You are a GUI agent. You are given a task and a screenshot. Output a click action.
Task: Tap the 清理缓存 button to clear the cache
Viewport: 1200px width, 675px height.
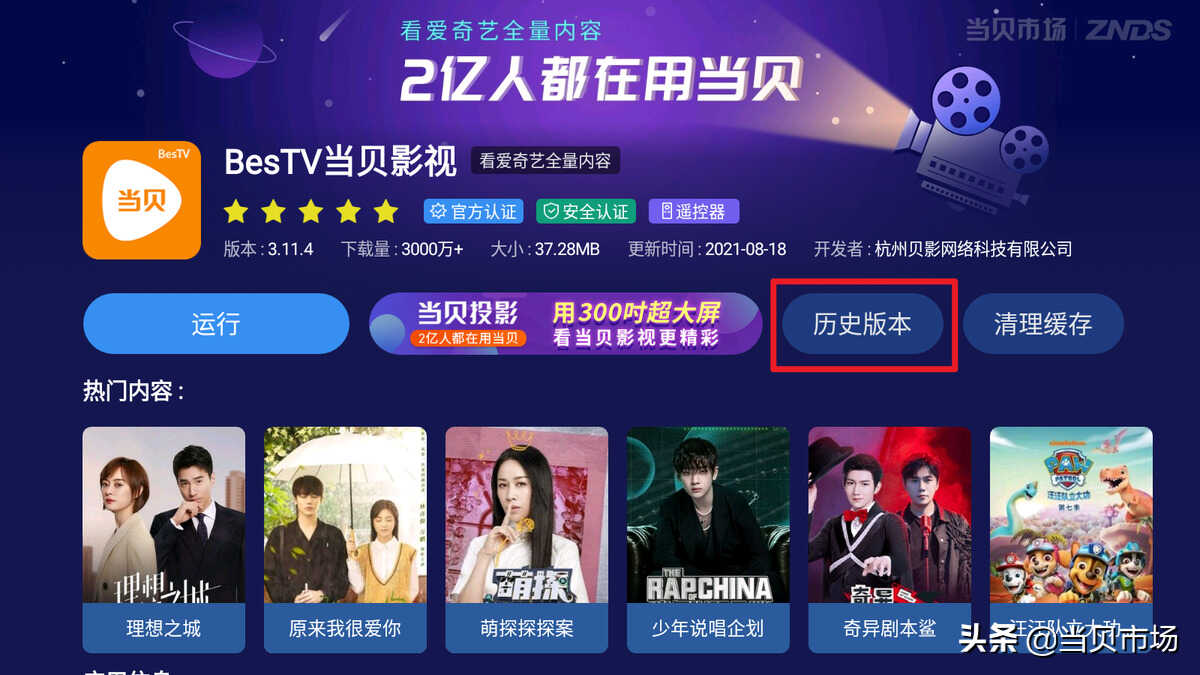click(1043, 324)
